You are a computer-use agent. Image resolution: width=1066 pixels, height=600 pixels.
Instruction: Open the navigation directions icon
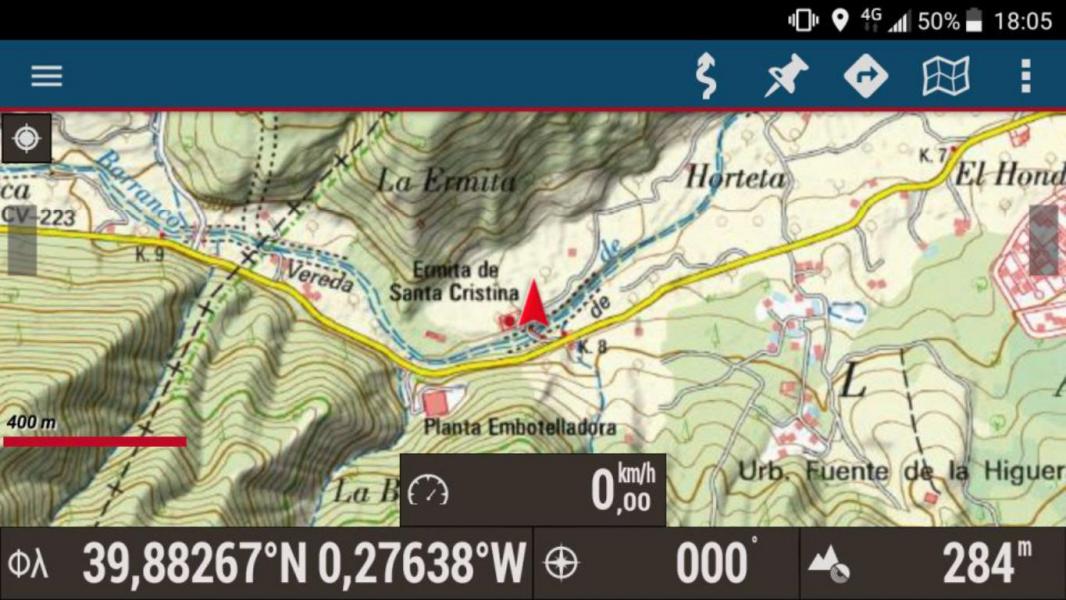[866, 76]
